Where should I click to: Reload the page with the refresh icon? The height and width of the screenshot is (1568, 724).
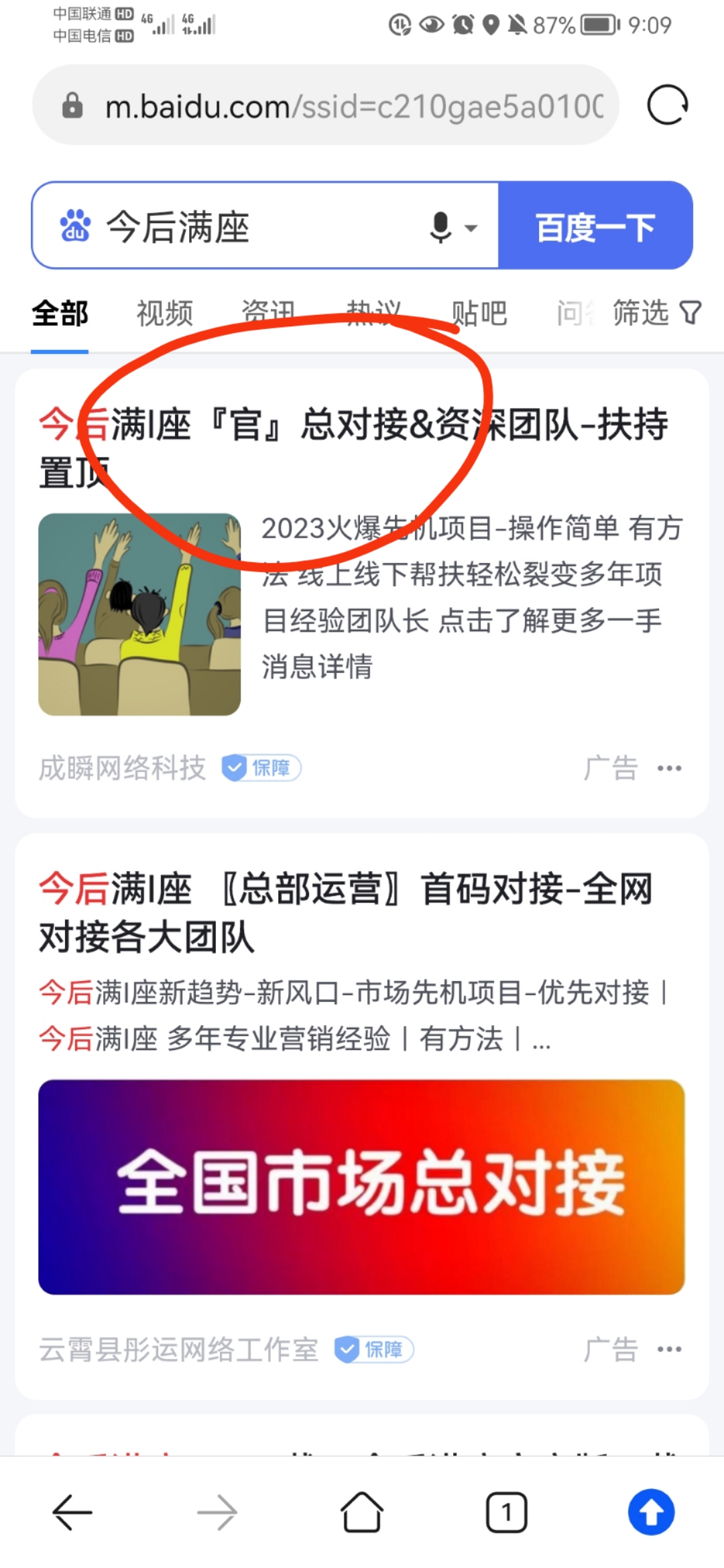(667, 105)
